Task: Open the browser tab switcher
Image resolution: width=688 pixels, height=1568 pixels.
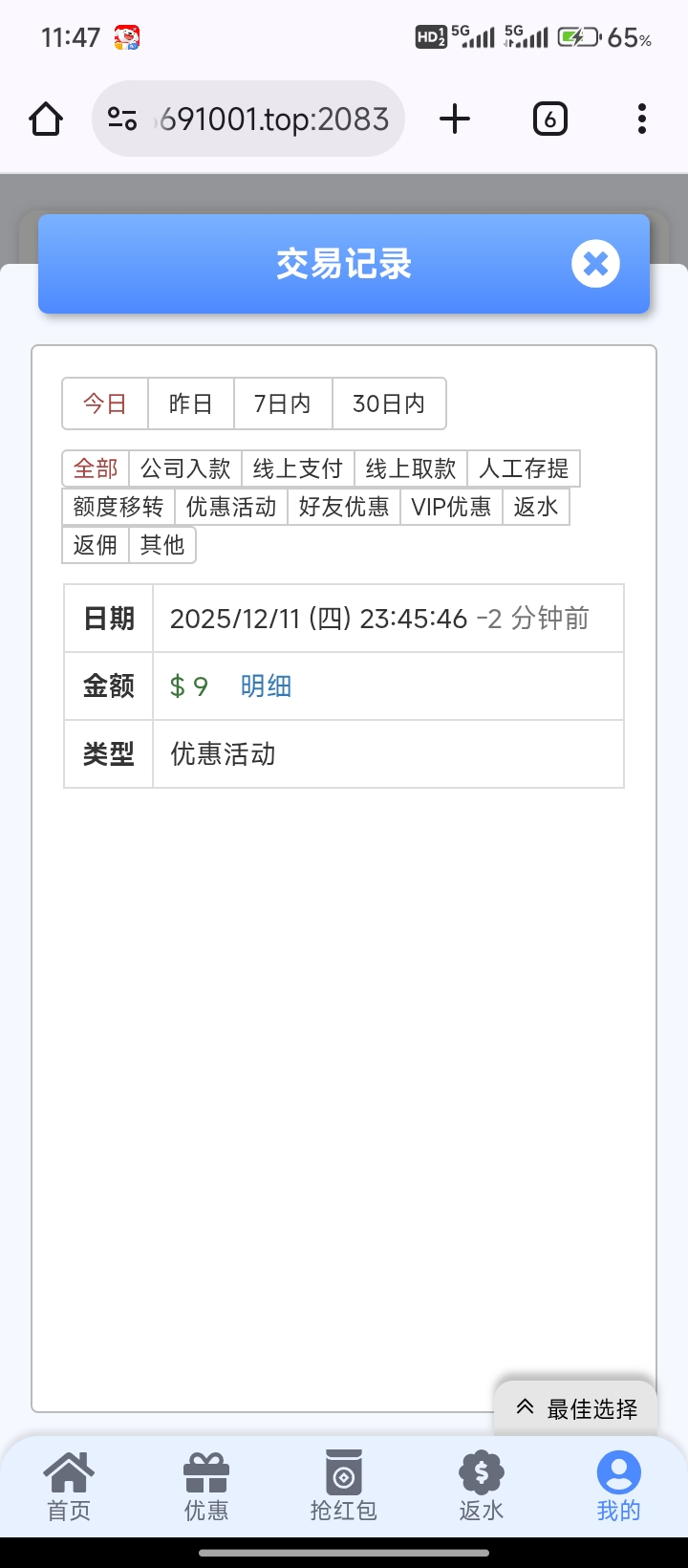Action: pos(549,119)
